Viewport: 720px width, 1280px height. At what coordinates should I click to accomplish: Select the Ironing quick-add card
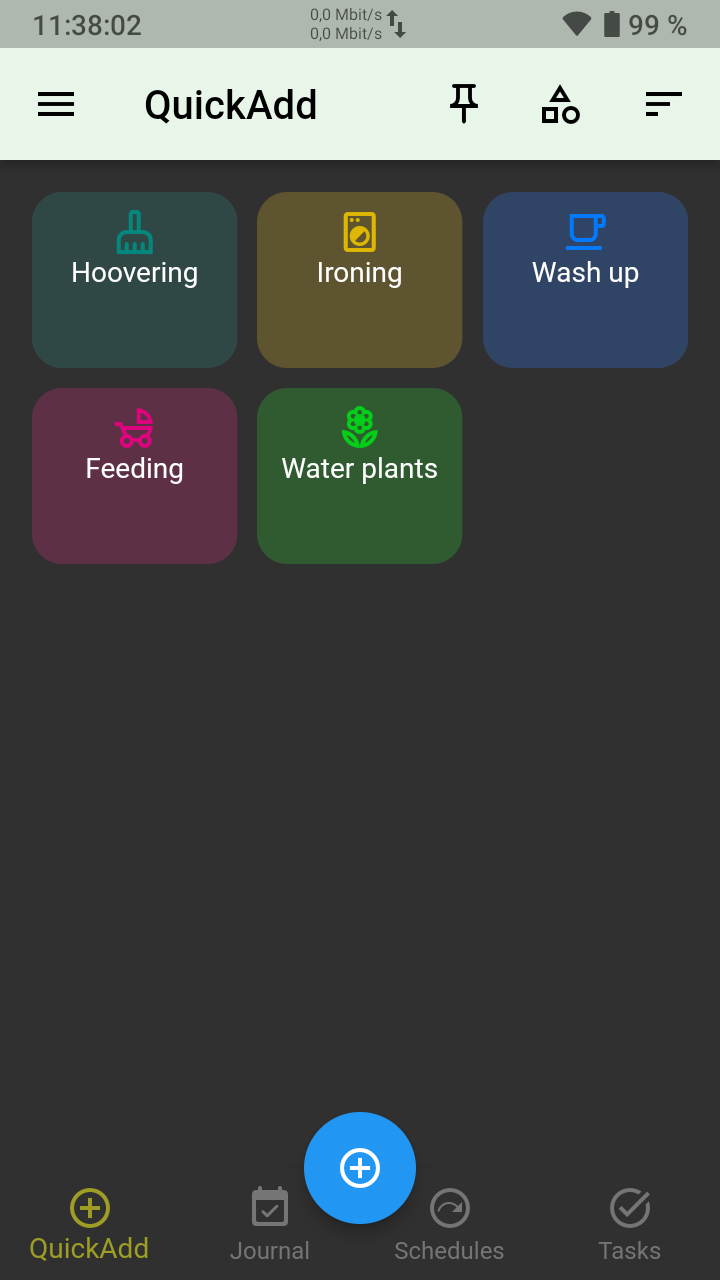[x=360, y=280]
